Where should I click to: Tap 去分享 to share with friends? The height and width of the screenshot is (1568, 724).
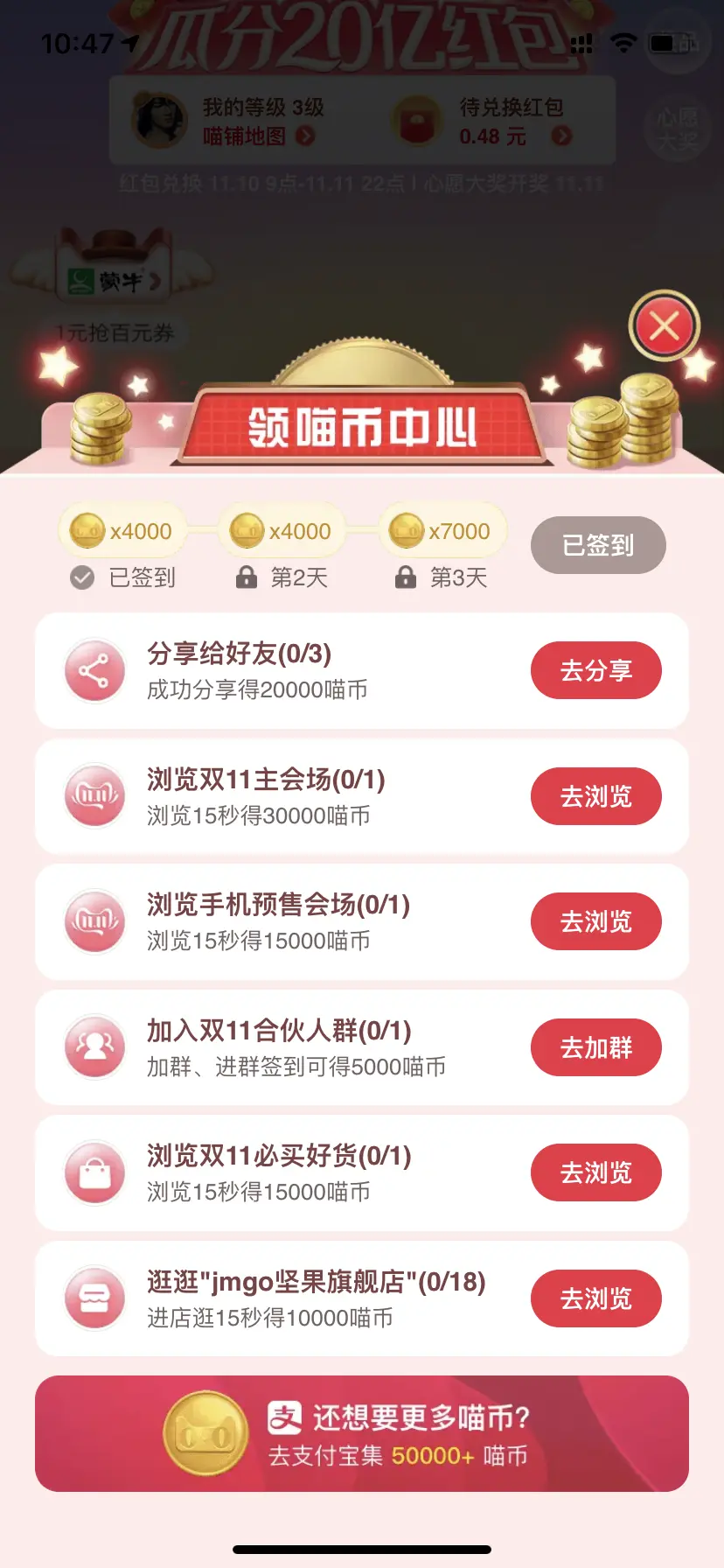tap(595, 670)
